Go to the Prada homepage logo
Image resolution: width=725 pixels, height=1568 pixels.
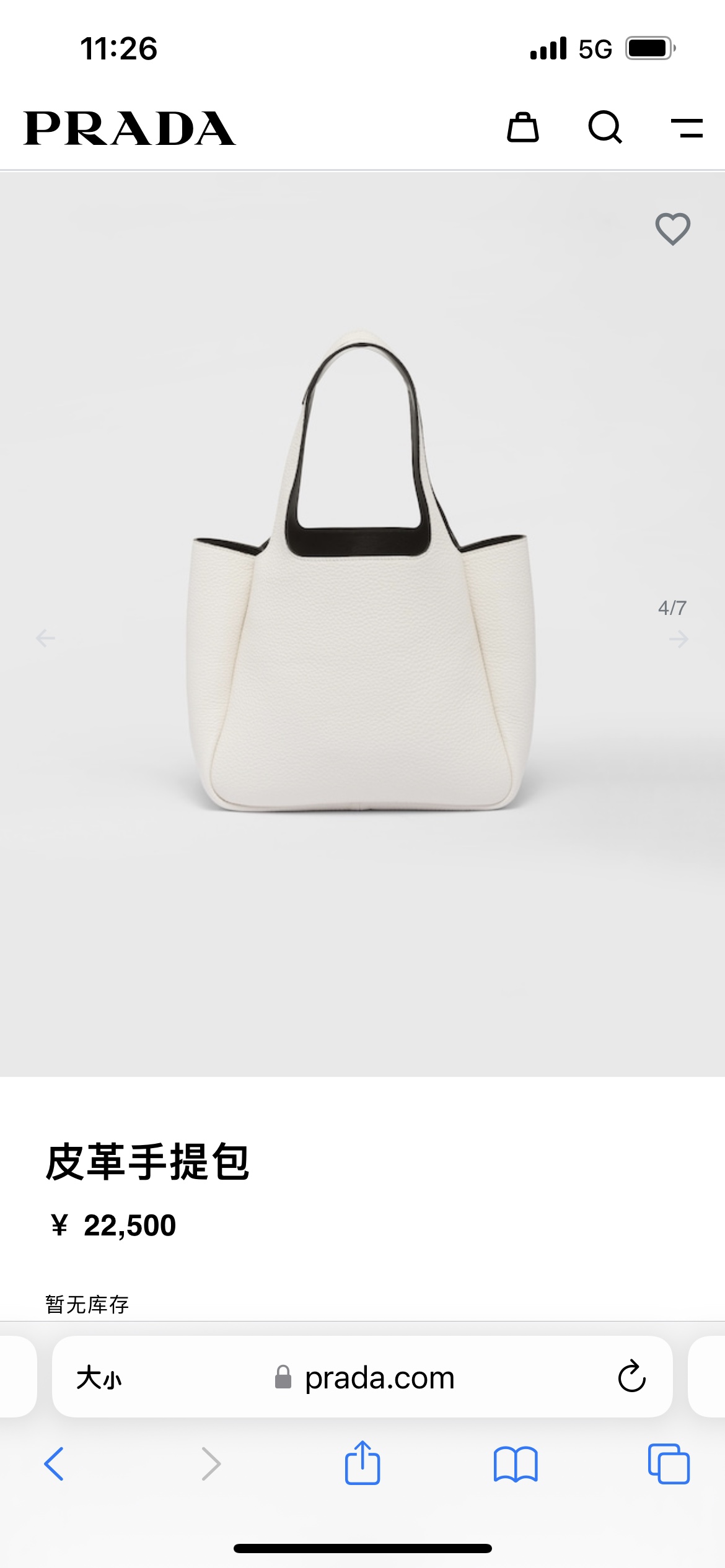pyautogui.click(x=130, y=128)
